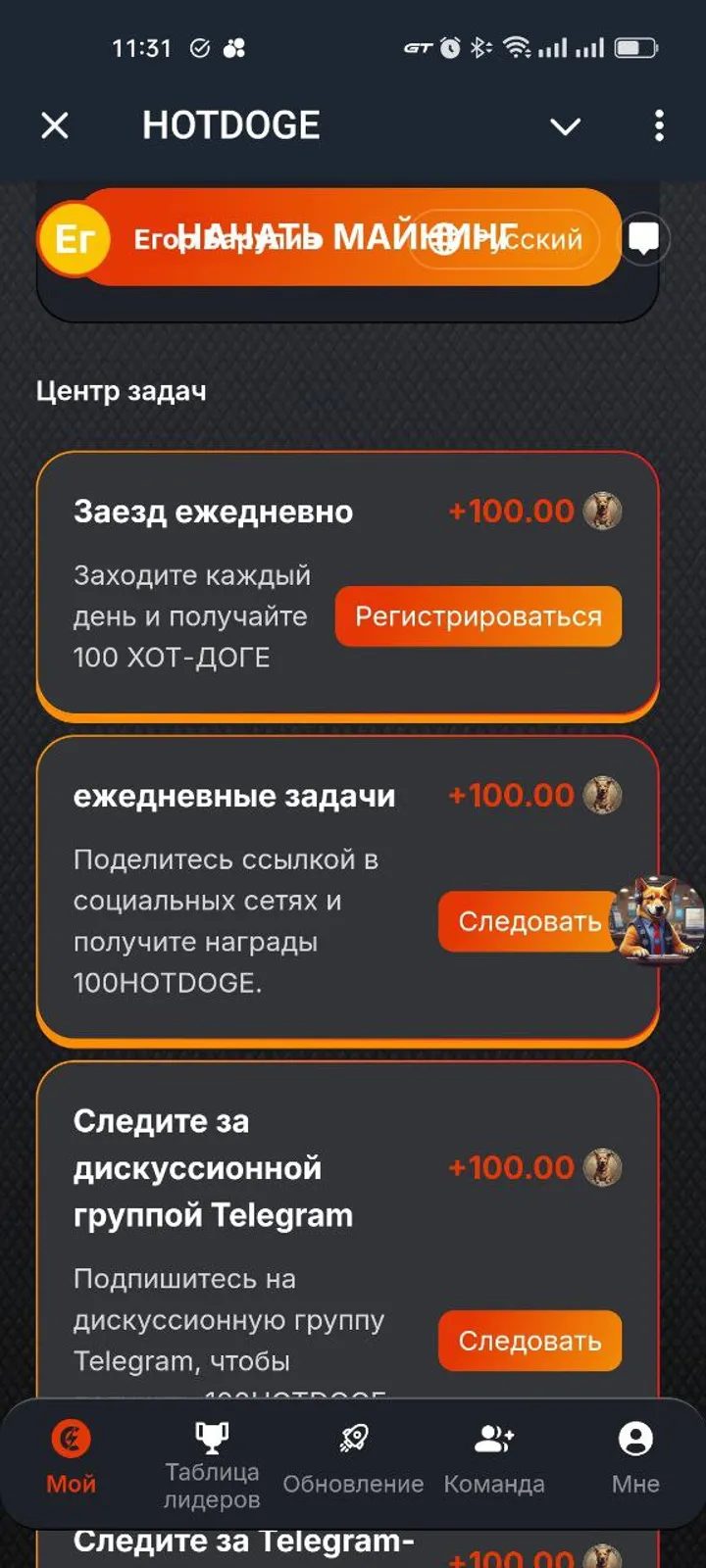Select the red coin Мой icon
This screenshot has height=1568, width=706.
(69, 1437)
